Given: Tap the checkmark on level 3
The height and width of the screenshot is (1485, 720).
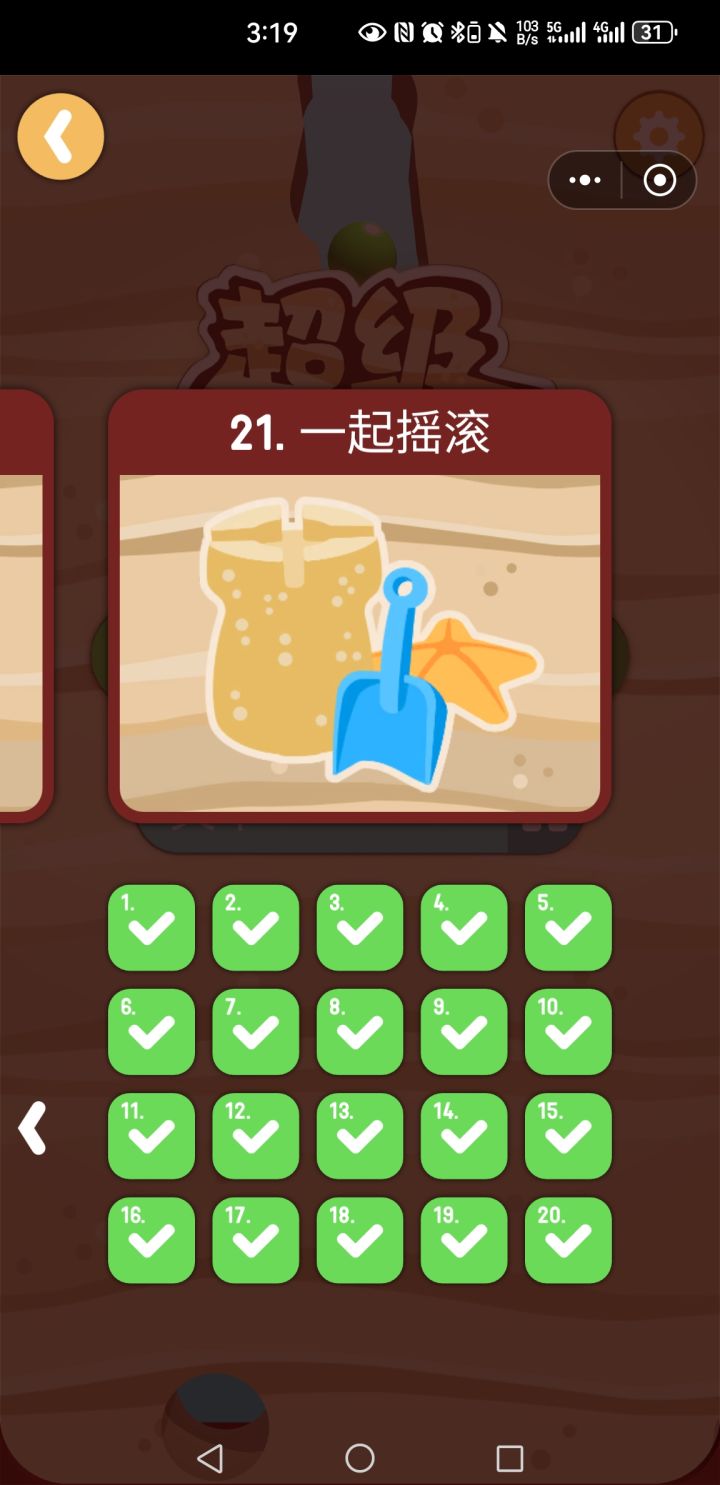Looking at the screenshot, I should click(x=359, y=928).
